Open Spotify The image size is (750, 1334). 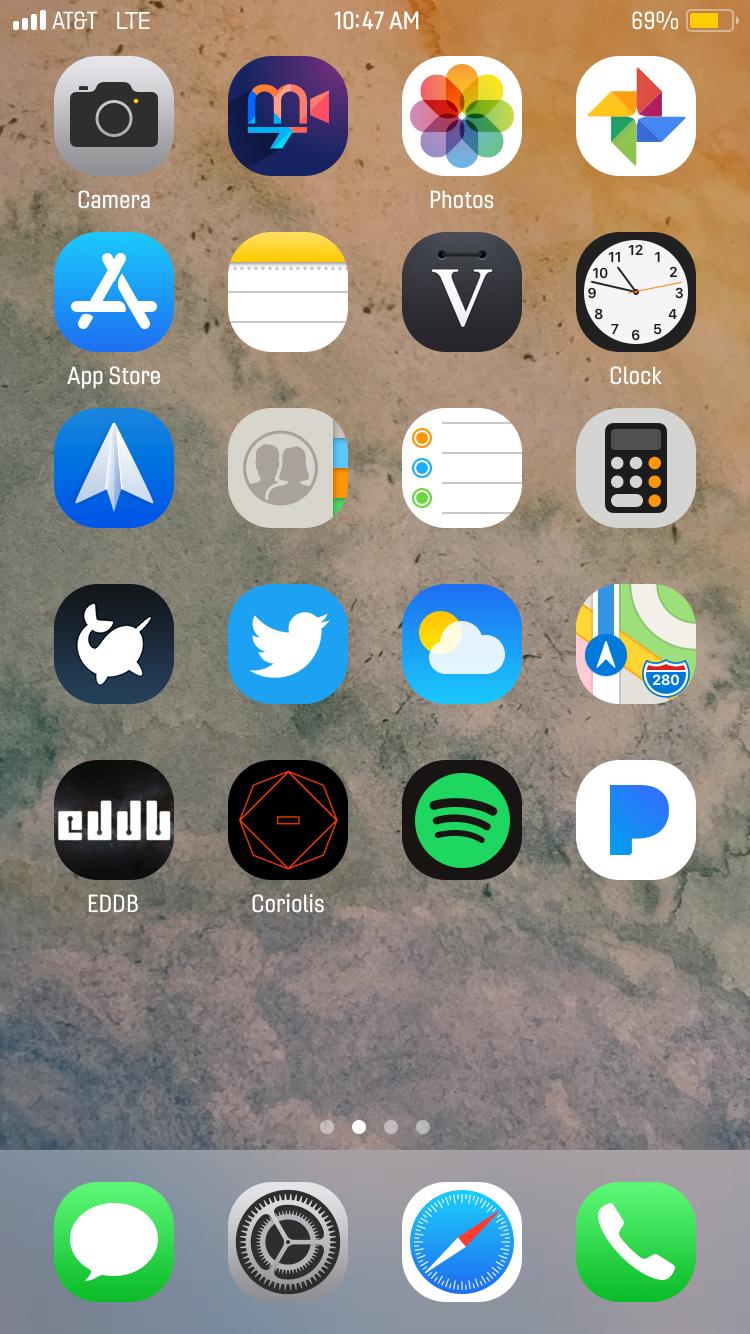point(461,820)
